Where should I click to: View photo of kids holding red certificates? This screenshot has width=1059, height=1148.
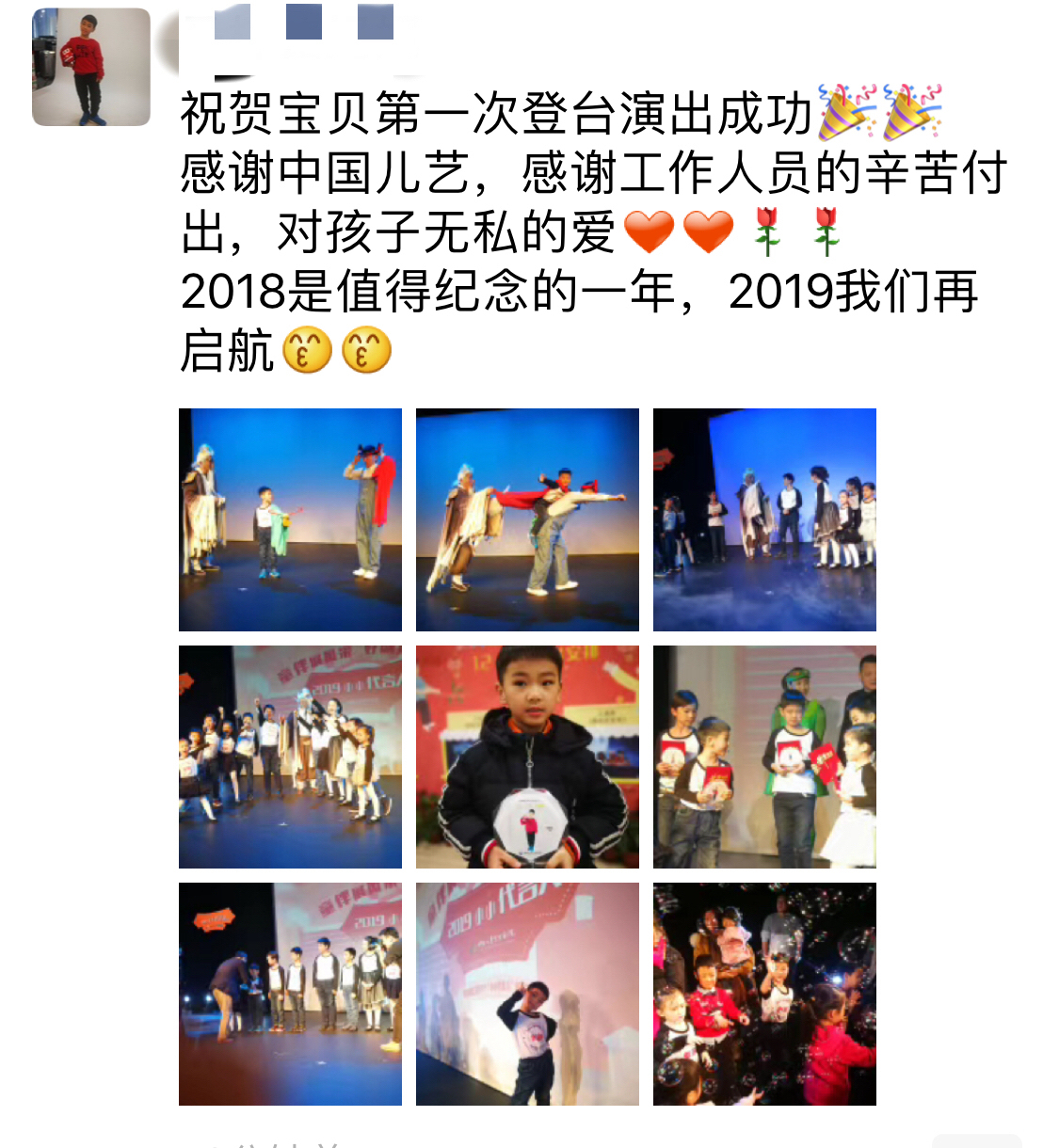click(764, 757)
